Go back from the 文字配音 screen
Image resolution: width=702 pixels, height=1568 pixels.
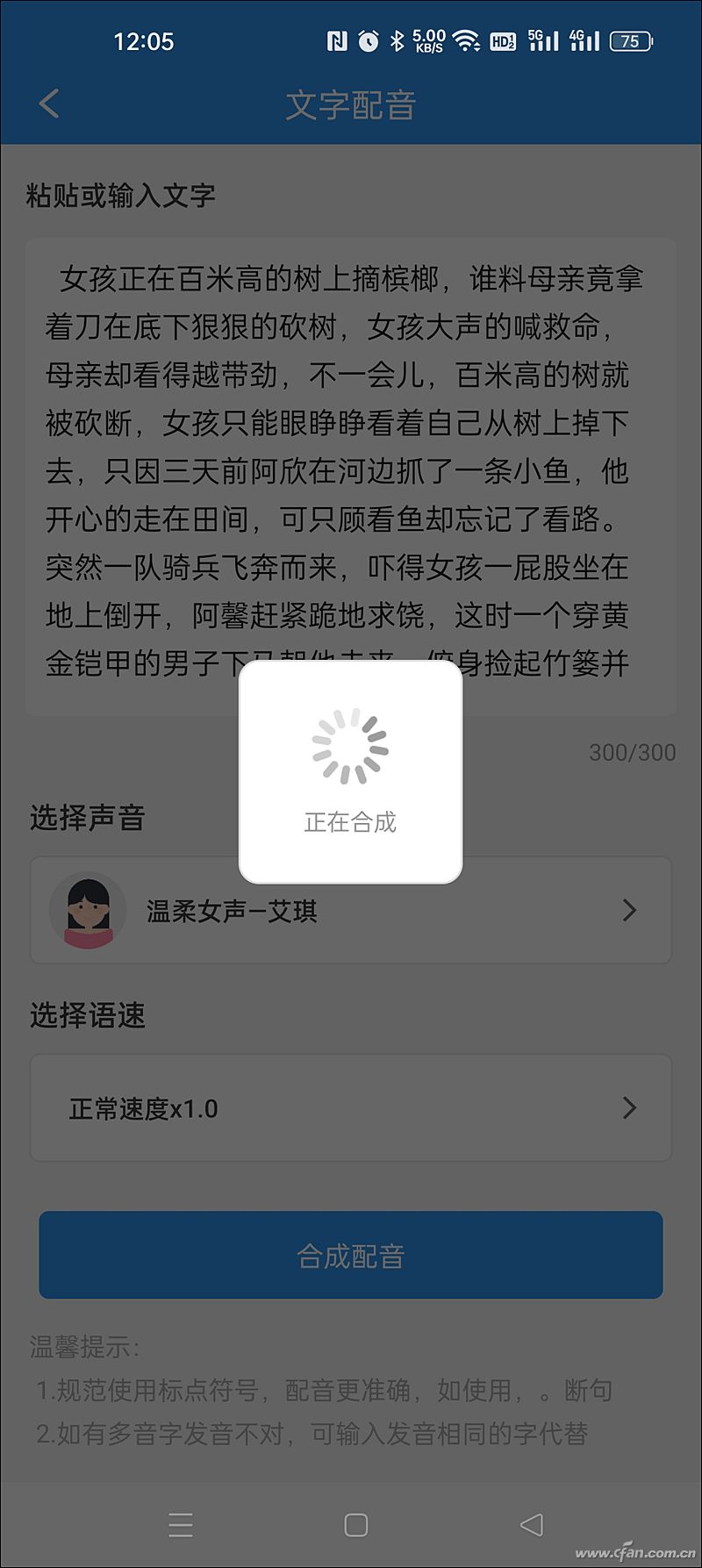[x=49, y=104]
